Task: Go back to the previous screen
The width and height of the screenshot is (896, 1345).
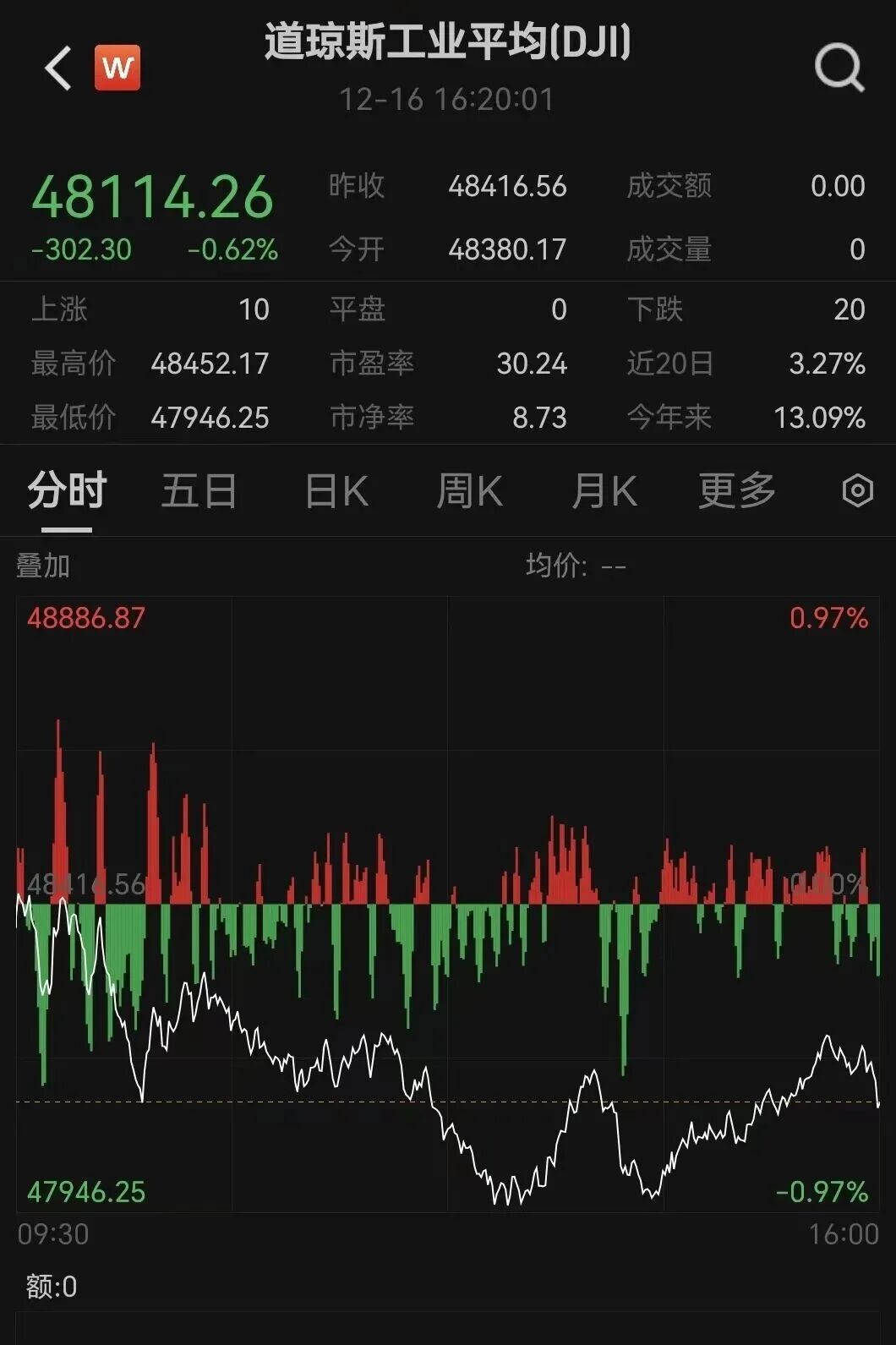Action: click(57, 68)
